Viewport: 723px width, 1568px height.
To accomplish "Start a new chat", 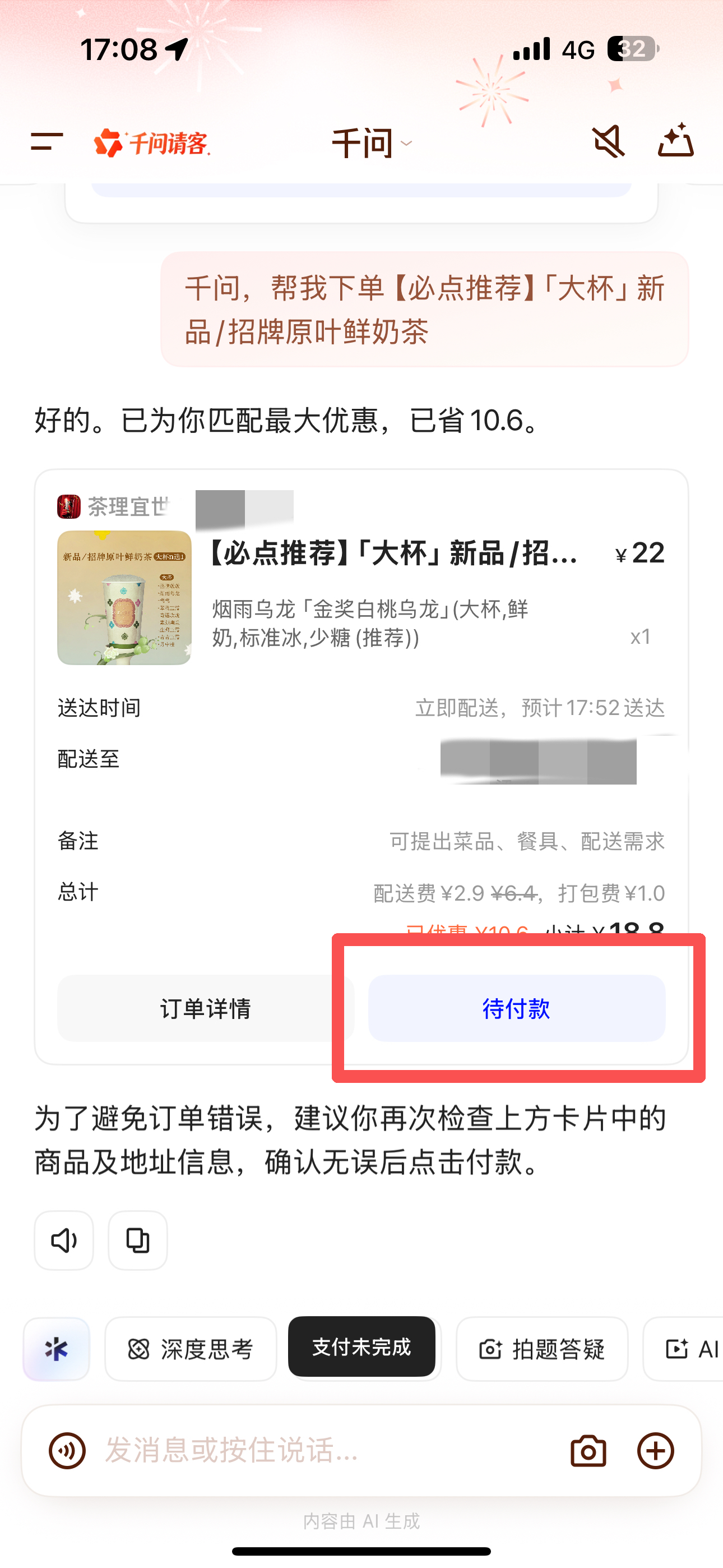I will [675, 141].
